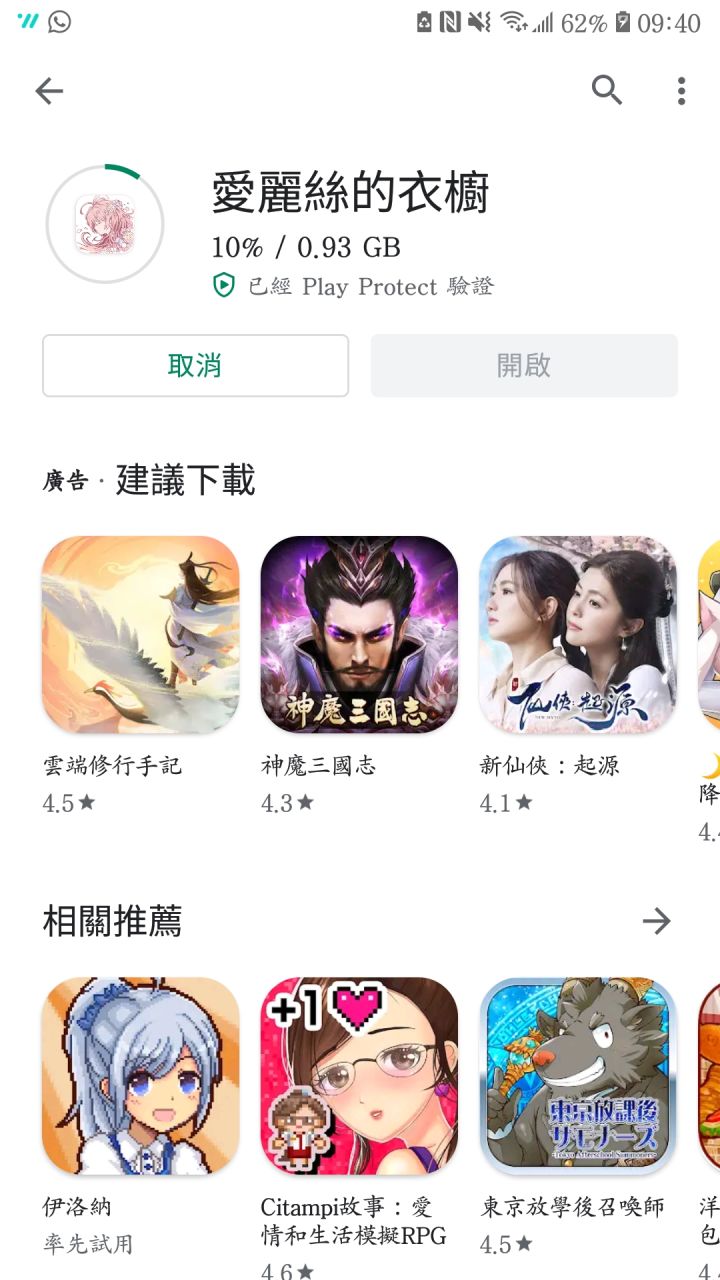Open the 東京放學後召喚師 app card
720x1280 pixels.
tap(578, 1118)
